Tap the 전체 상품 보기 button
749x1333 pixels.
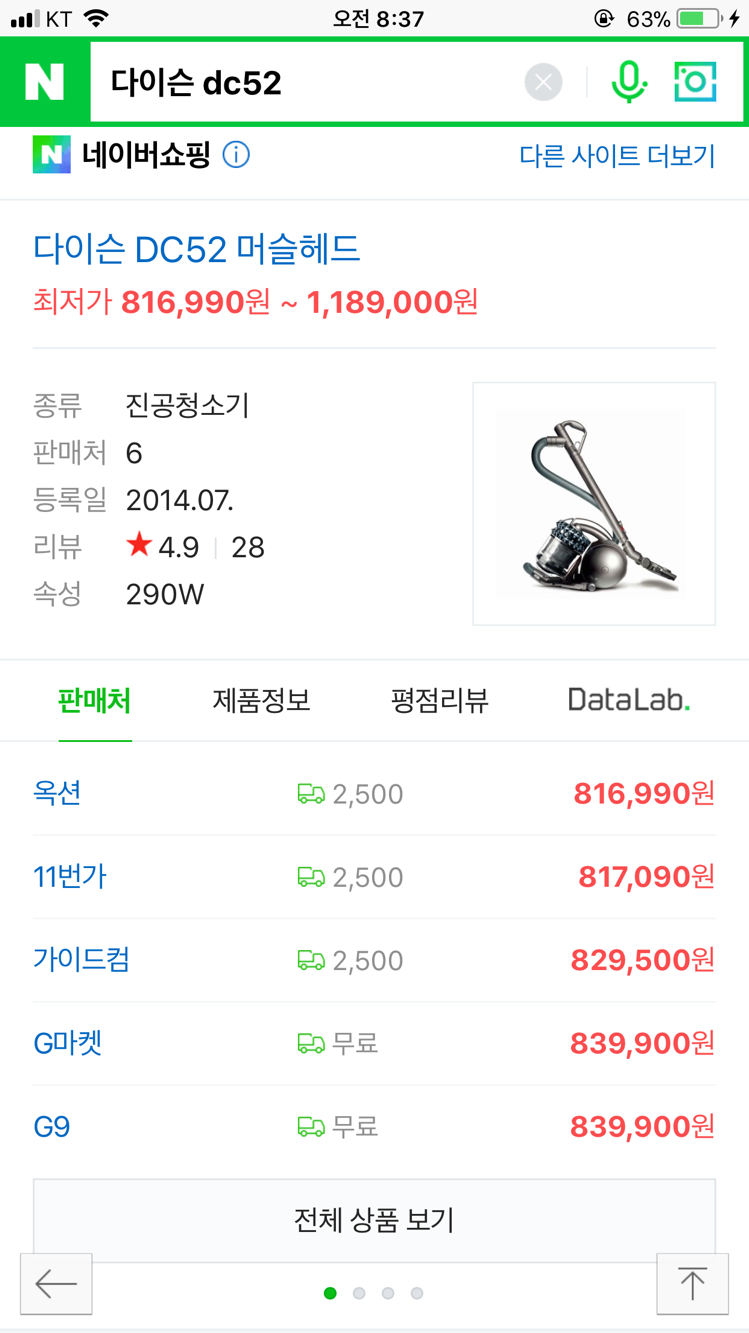[x=374, y=1219]
